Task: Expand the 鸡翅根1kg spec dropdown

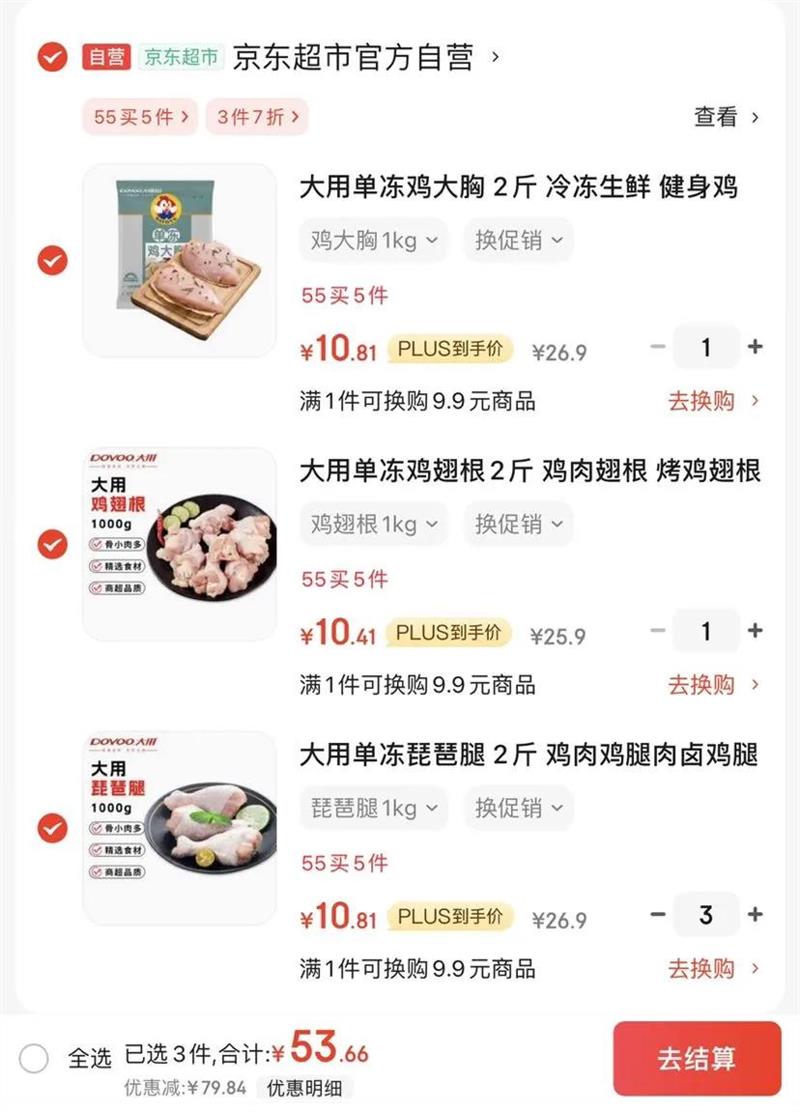Action: point(374,524)
